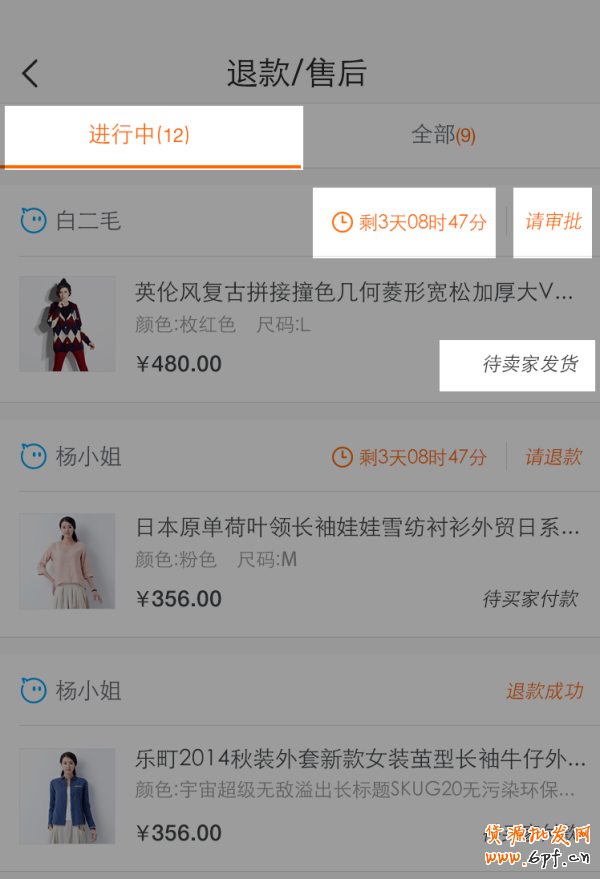Tap 请审批 on 白二毛's order
This screenshot has height=879, width=600.
point(553,222)
